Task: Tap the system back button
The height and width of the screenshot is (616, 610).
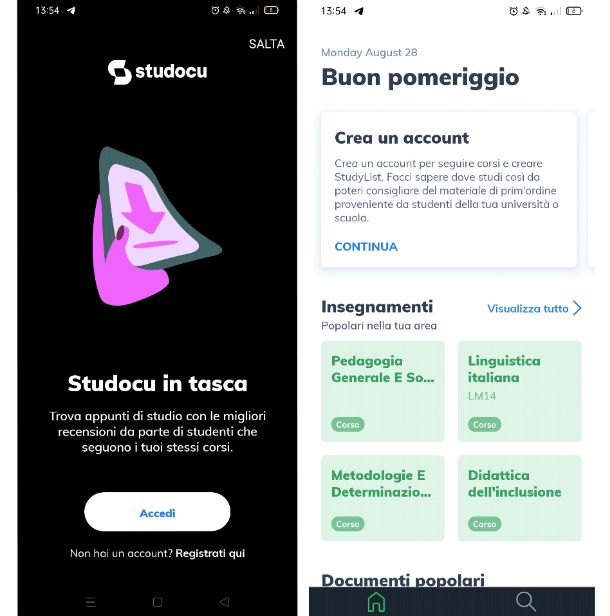Action: coord(224,602)
